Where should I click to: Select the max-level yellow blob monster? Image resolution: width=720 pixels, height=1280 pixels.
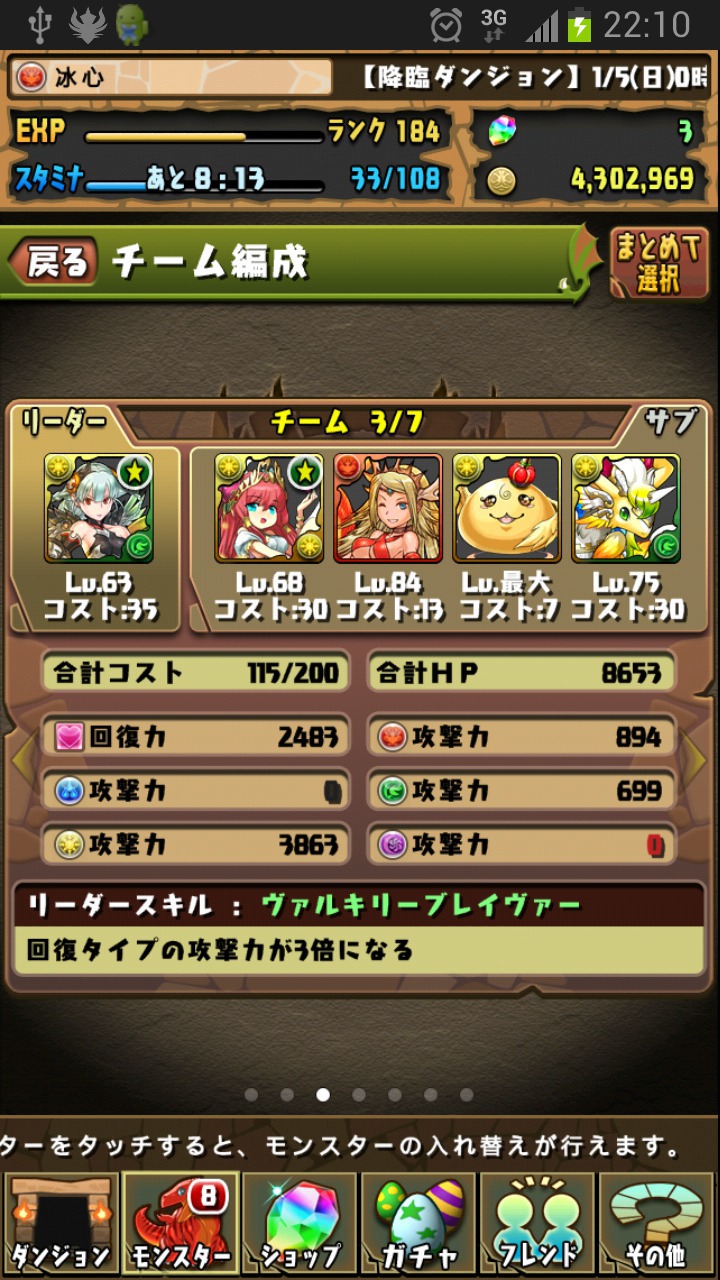coord(507,508)
